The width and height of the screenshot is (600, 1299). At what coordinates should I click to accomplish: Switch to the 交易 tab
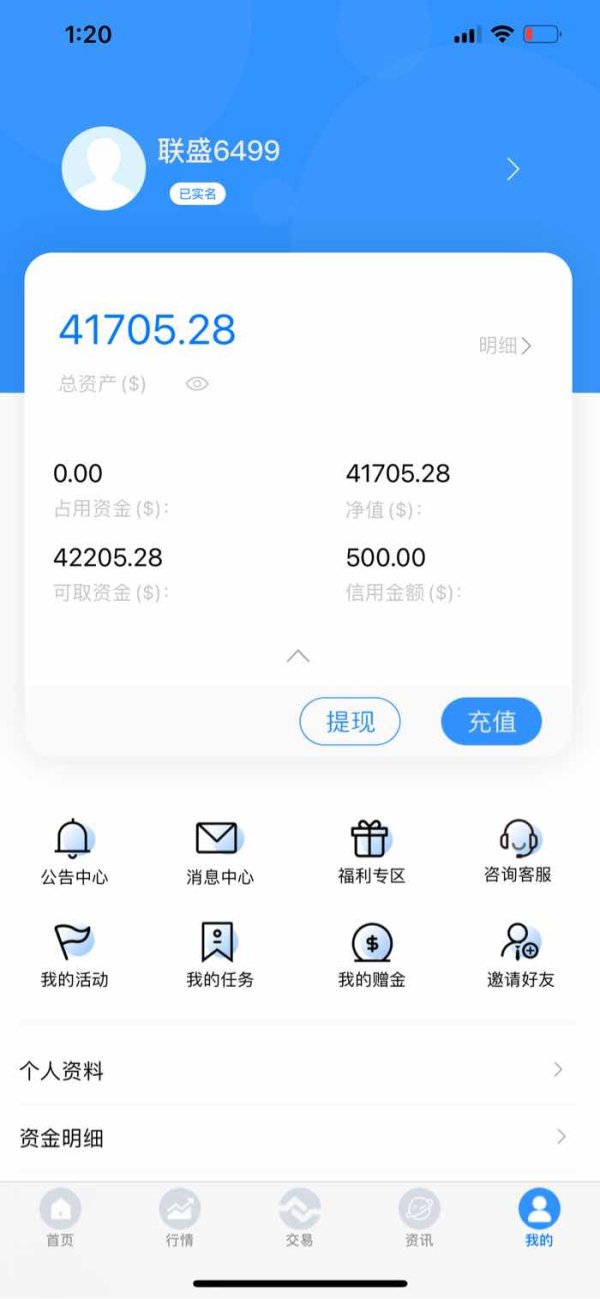coord(299,1218)
